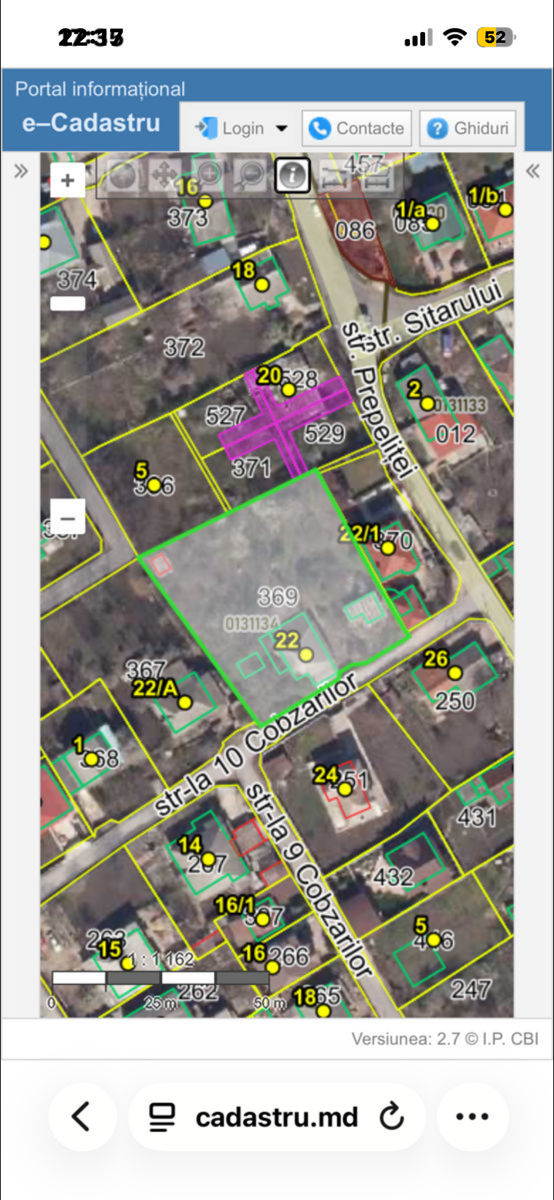Reload the cadastru.md page

point(393,1116)
